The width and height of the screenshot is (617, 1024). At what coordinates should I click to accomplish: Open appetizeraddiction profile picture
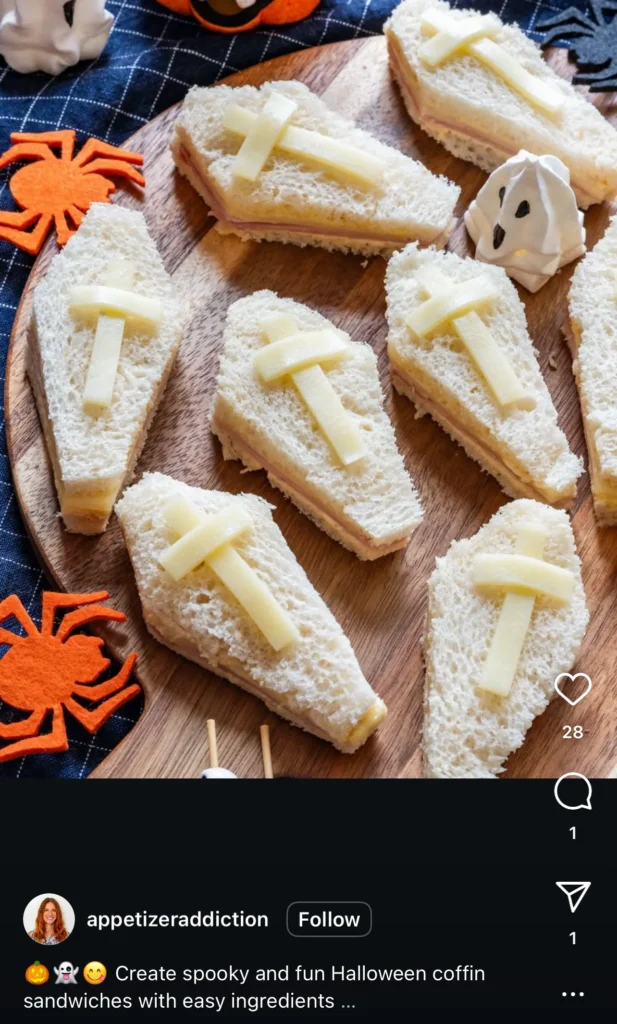[49, 919]
